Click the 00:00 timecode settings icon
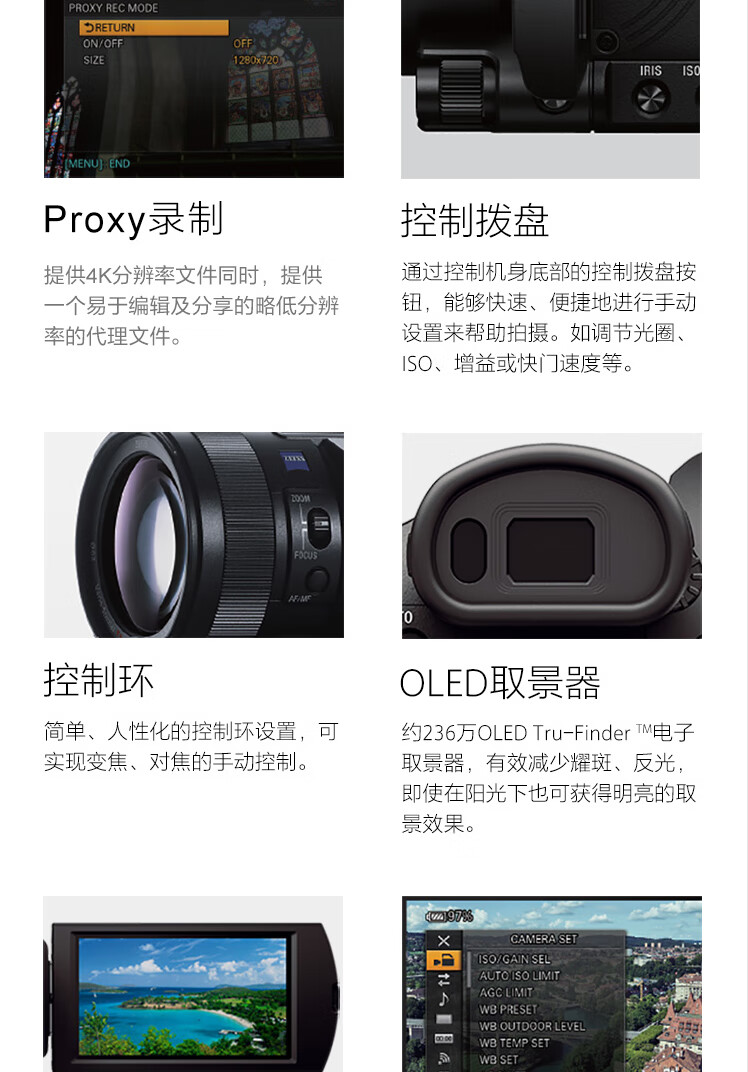Viewport: 748px width, 1072px height. [x=443, y=1037]
